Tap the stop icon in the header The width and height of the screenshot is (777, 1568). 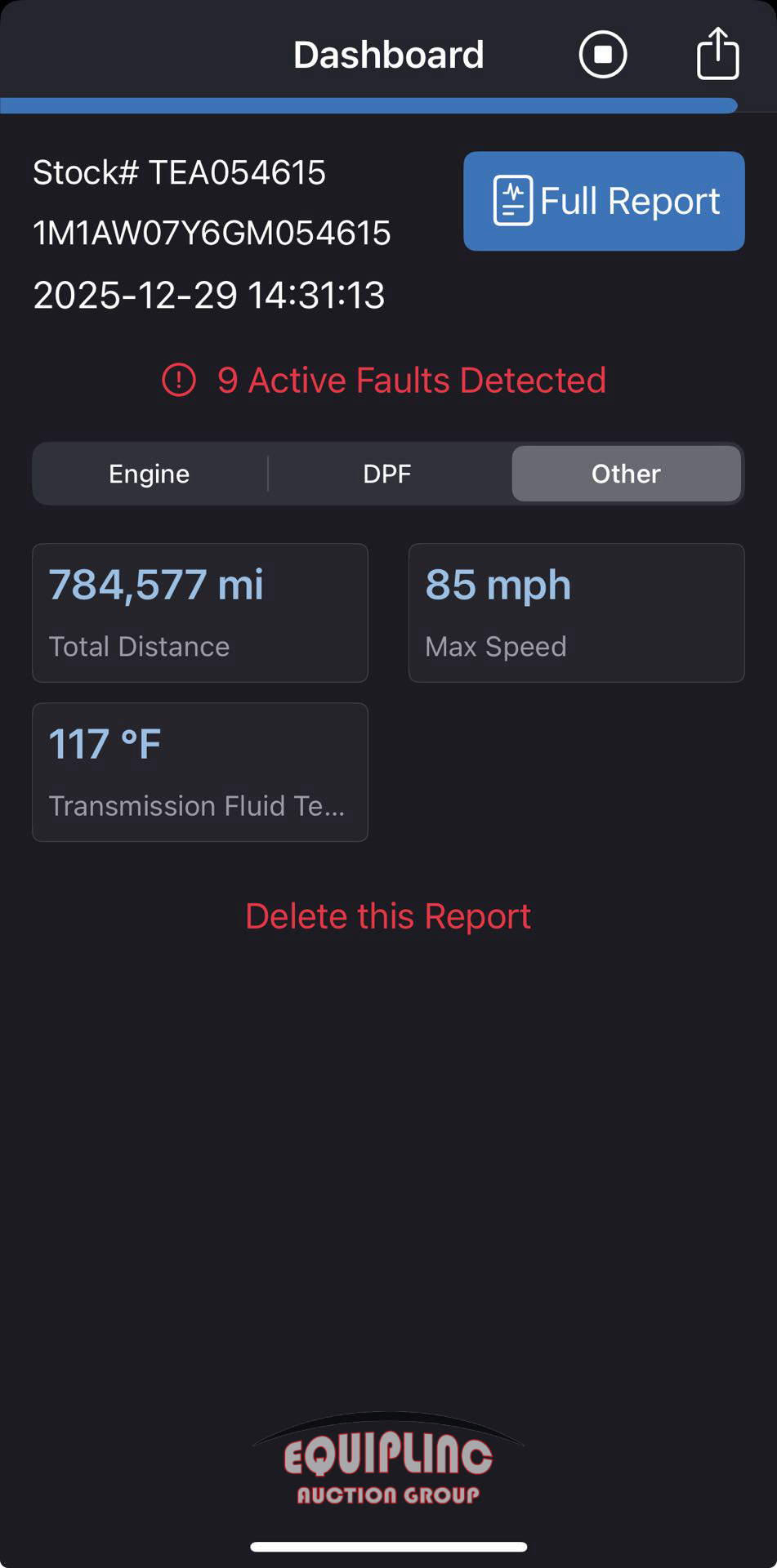coord(603,55)
